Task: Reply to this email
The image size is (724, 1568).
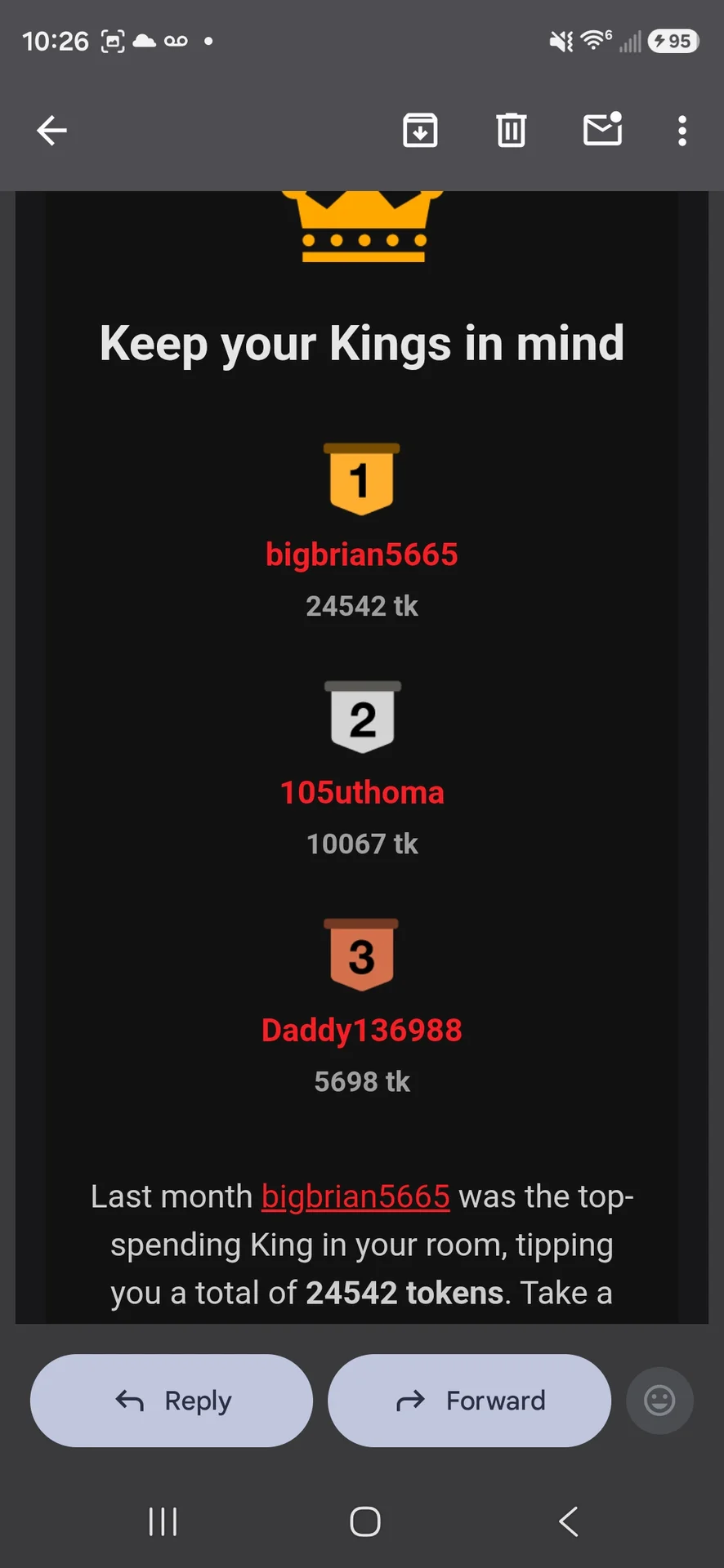Action: 172,1401
